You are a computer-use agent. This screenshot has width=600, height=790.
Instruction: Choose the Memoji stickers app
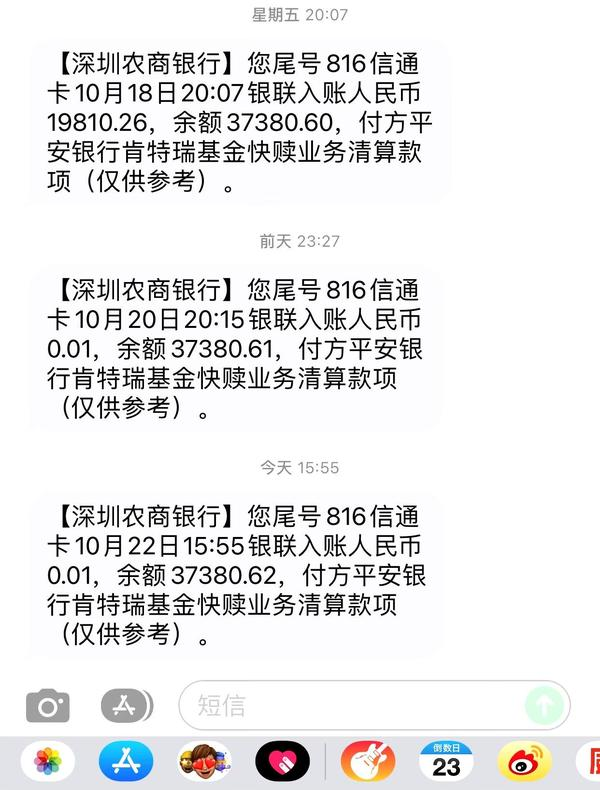point(204,763)
